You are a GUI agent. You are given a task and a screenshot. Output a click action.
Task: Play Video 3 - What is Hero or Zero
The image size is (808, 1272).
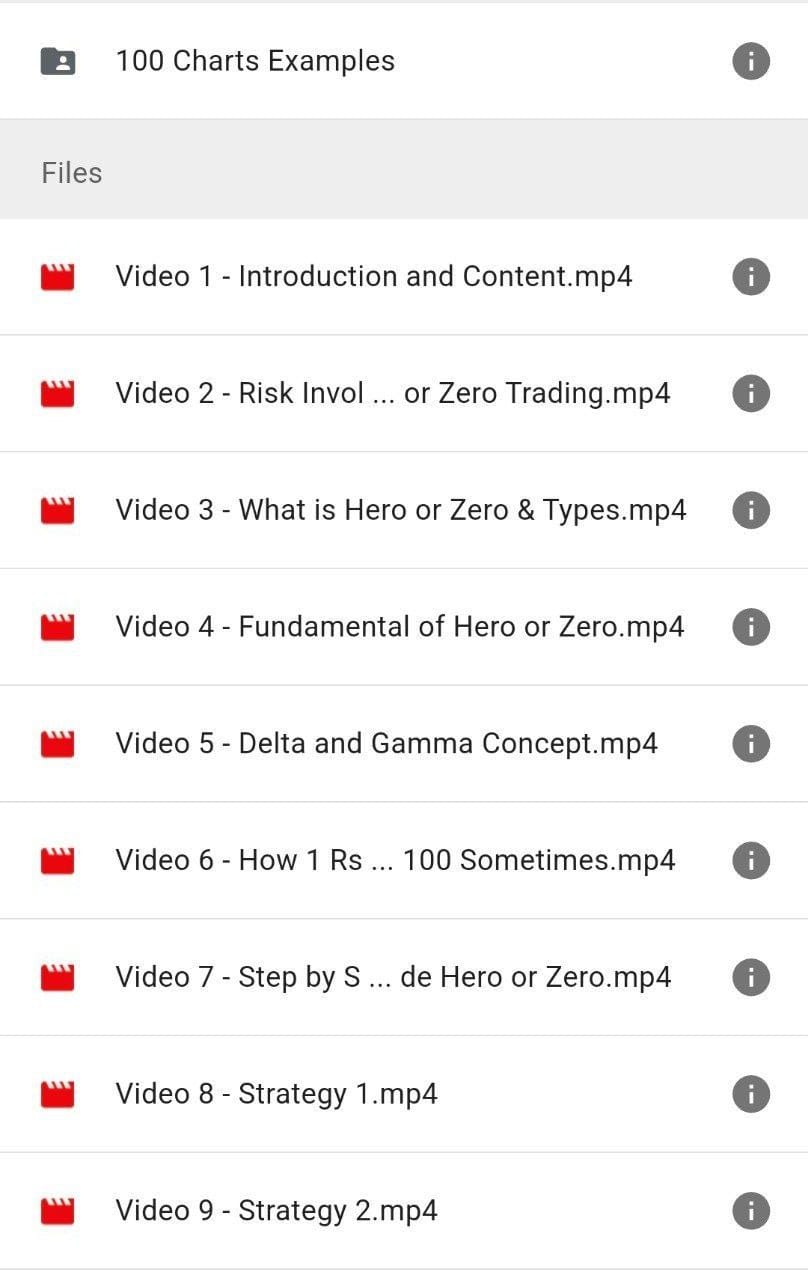[400, 510]
